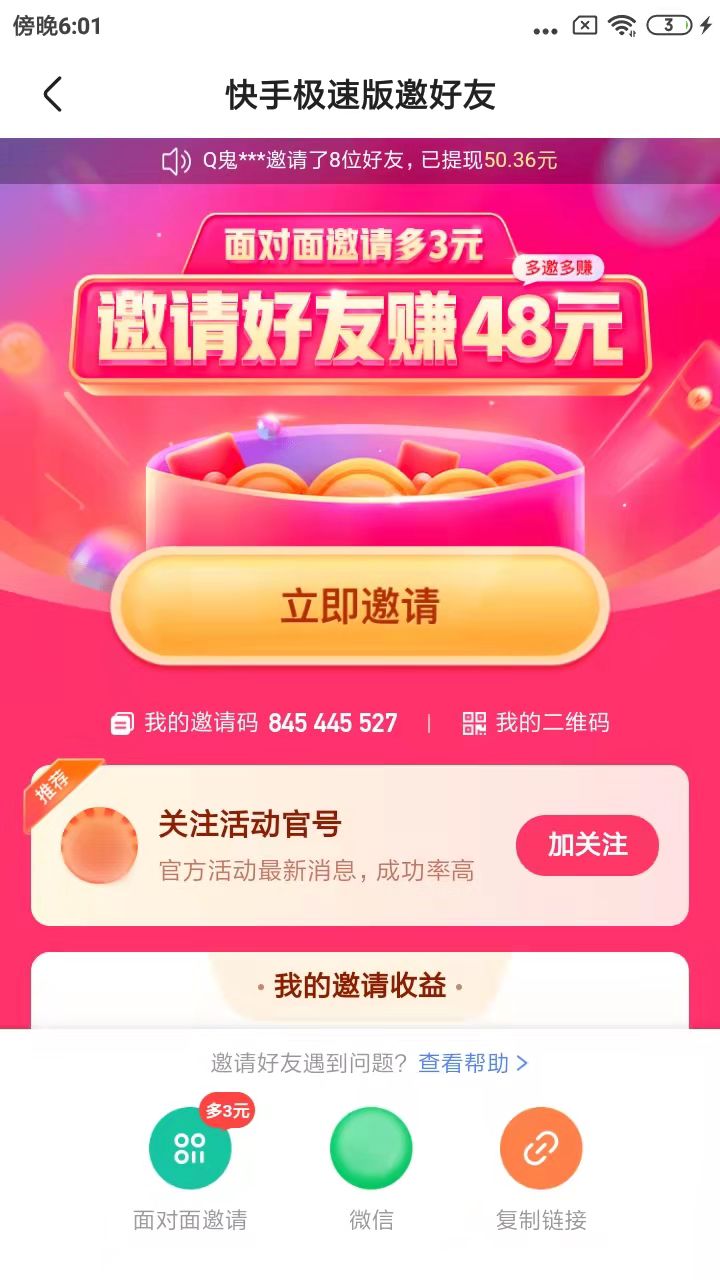The width and height of the screenshot is (720, 1280).
Task: Share invitation via the 微信 WeChat icon
Action: [371, 1150]
